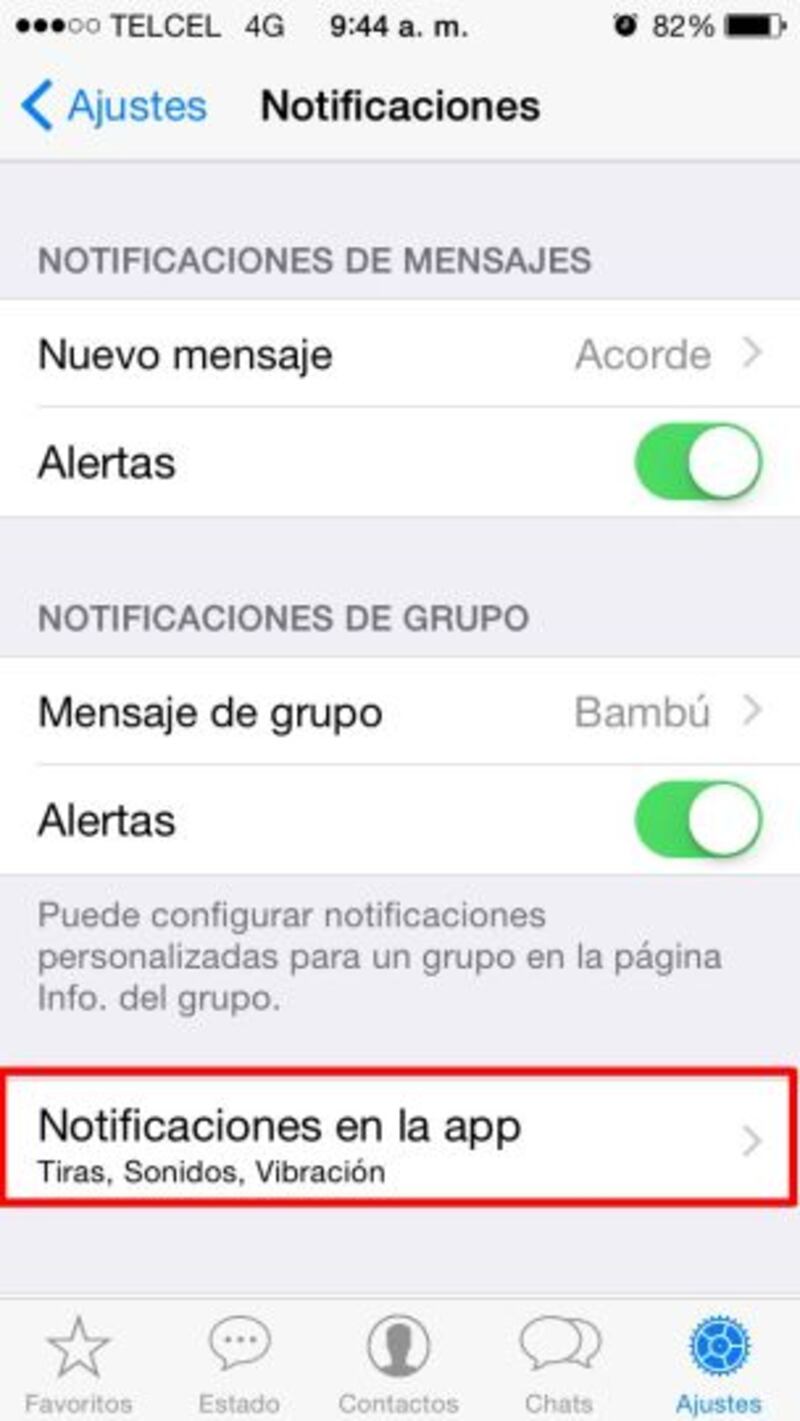800x1421 pixels.
Task: Turn off Alertas under Notificaciones de mensajes
Action: (698, 462)
